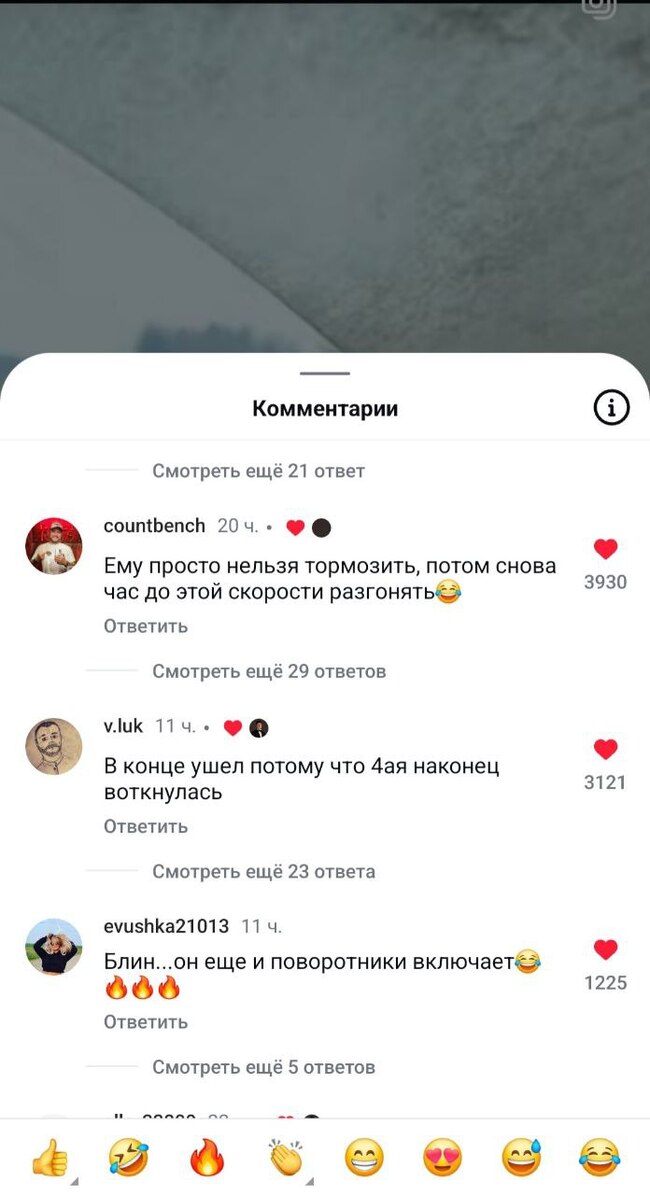Image resolution: width=650 pixels, height=1195 pixels.
Task: Insert the heart-eyes emoji
Action: click(443, 1159)
